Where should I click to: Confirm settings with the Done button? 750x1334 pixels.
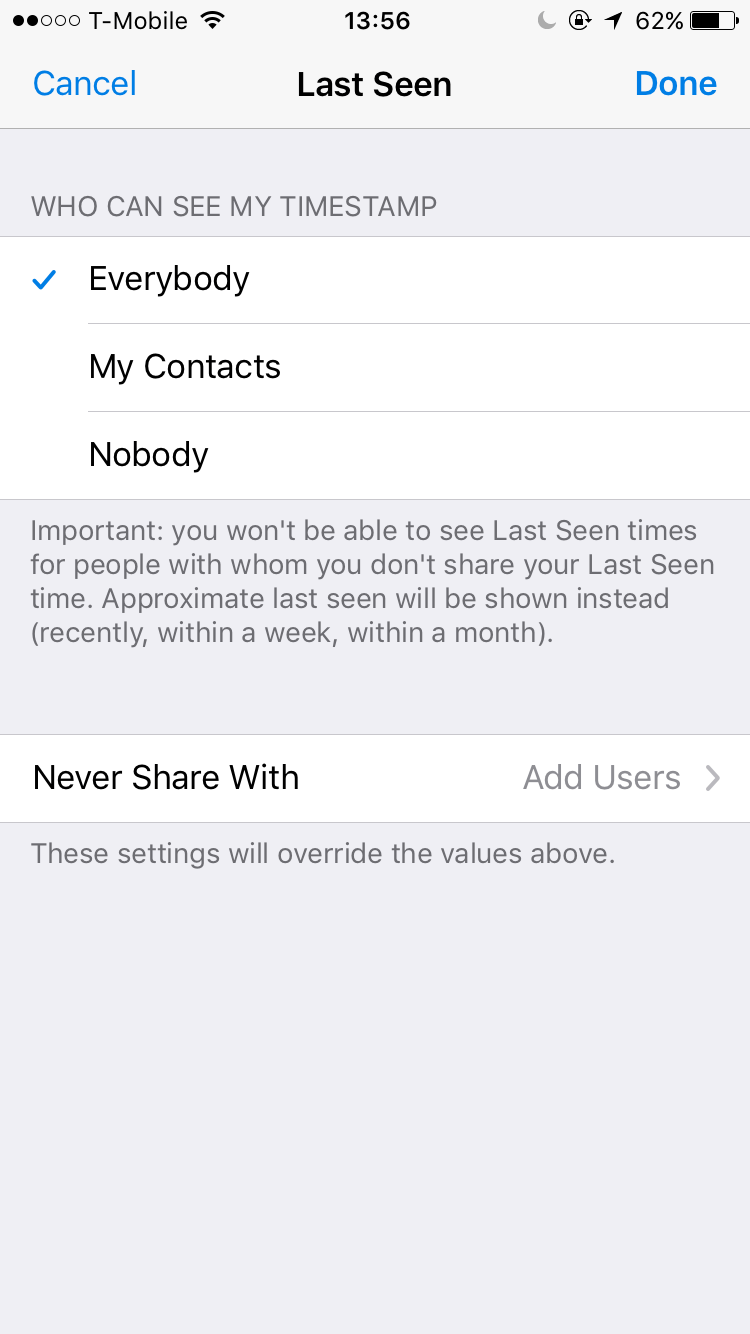(x=675, y=84)
